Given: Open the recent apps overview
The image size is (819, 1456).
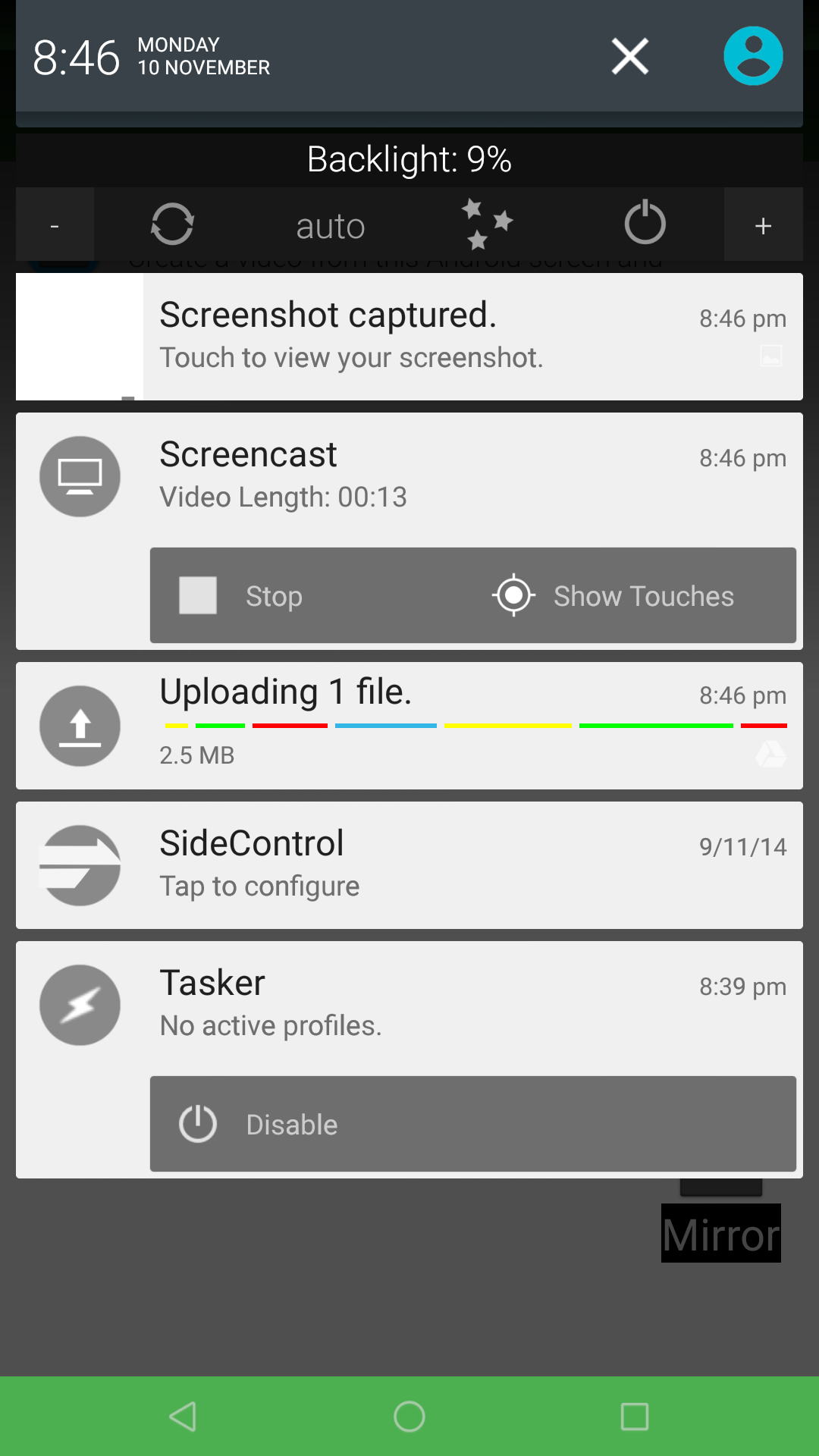Looking at the screenshot, I should (635, 1416).
